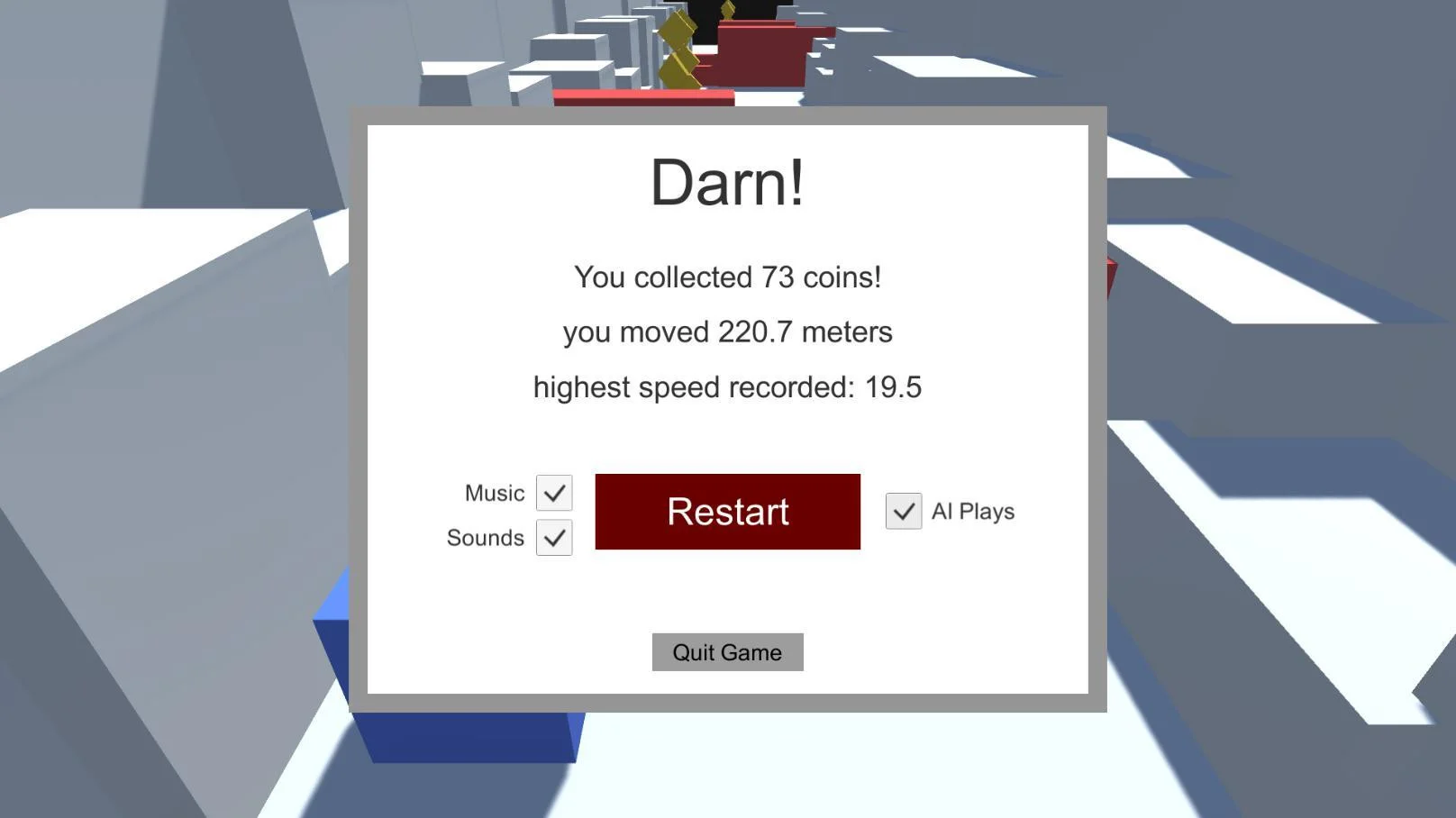Restart the game
This screenshot has height=818, width=1456.
point(727,512)
